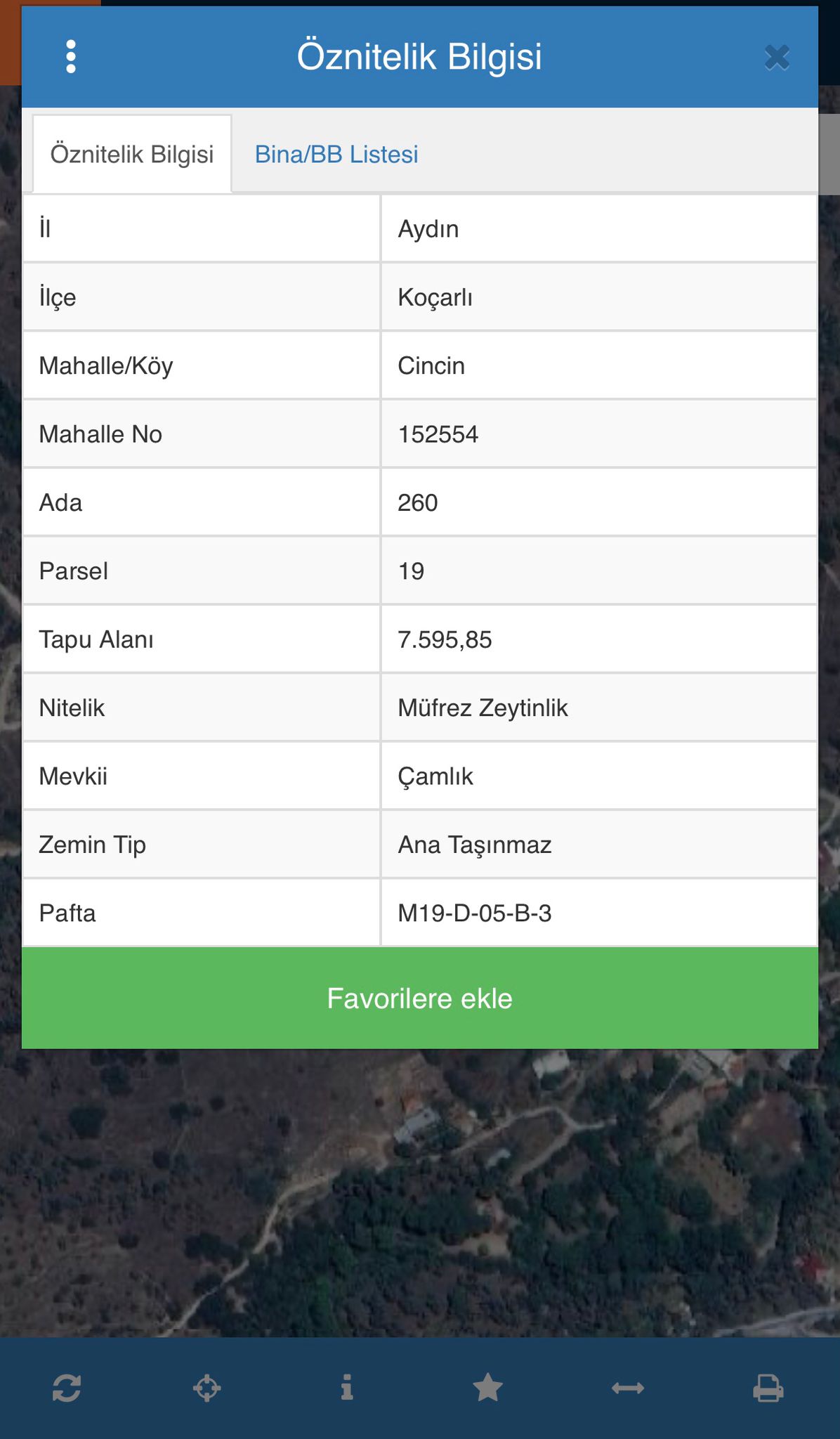Tap the crosshair location icon

pos(207,1388)
